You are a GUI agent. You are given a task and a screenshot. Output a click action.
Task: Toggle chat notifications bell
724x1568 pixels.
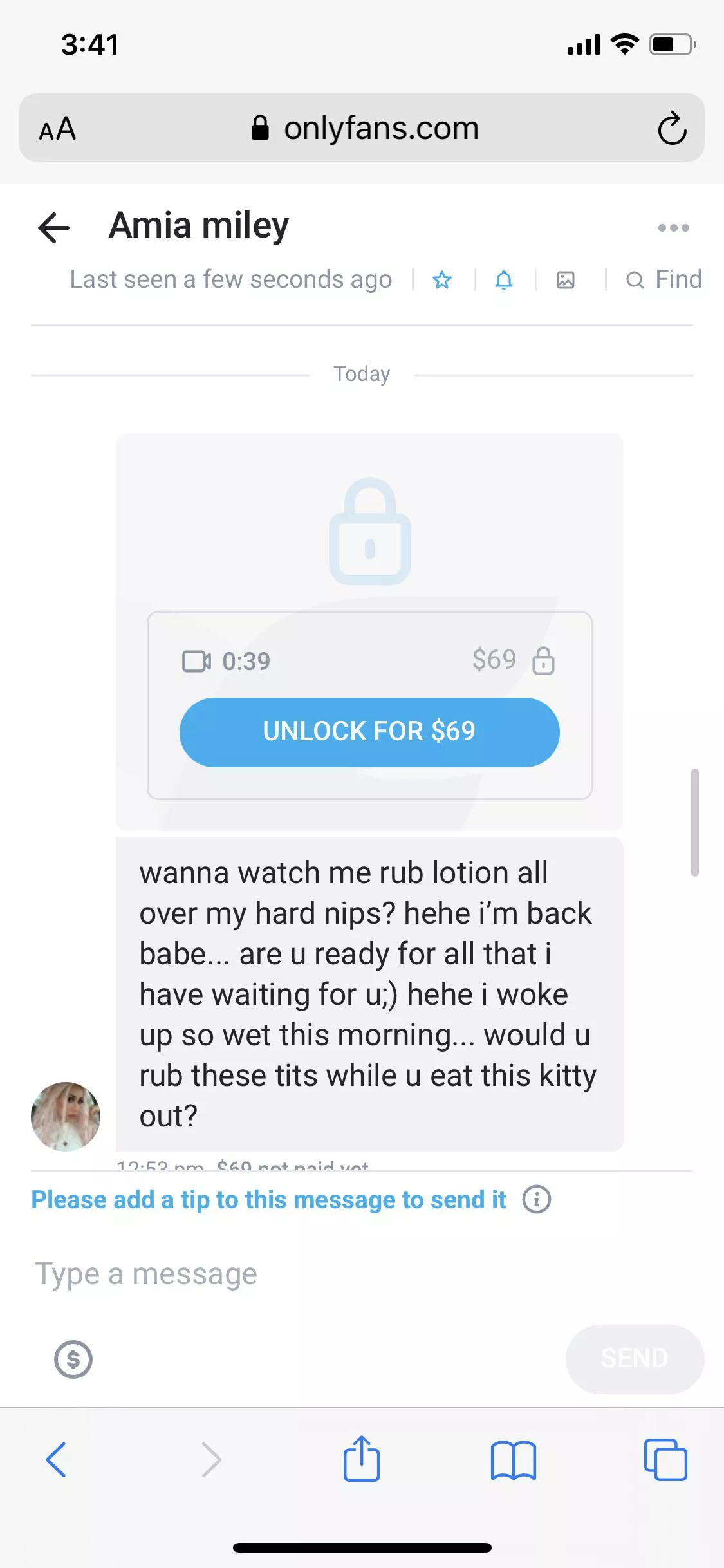[x=504, y=280]
